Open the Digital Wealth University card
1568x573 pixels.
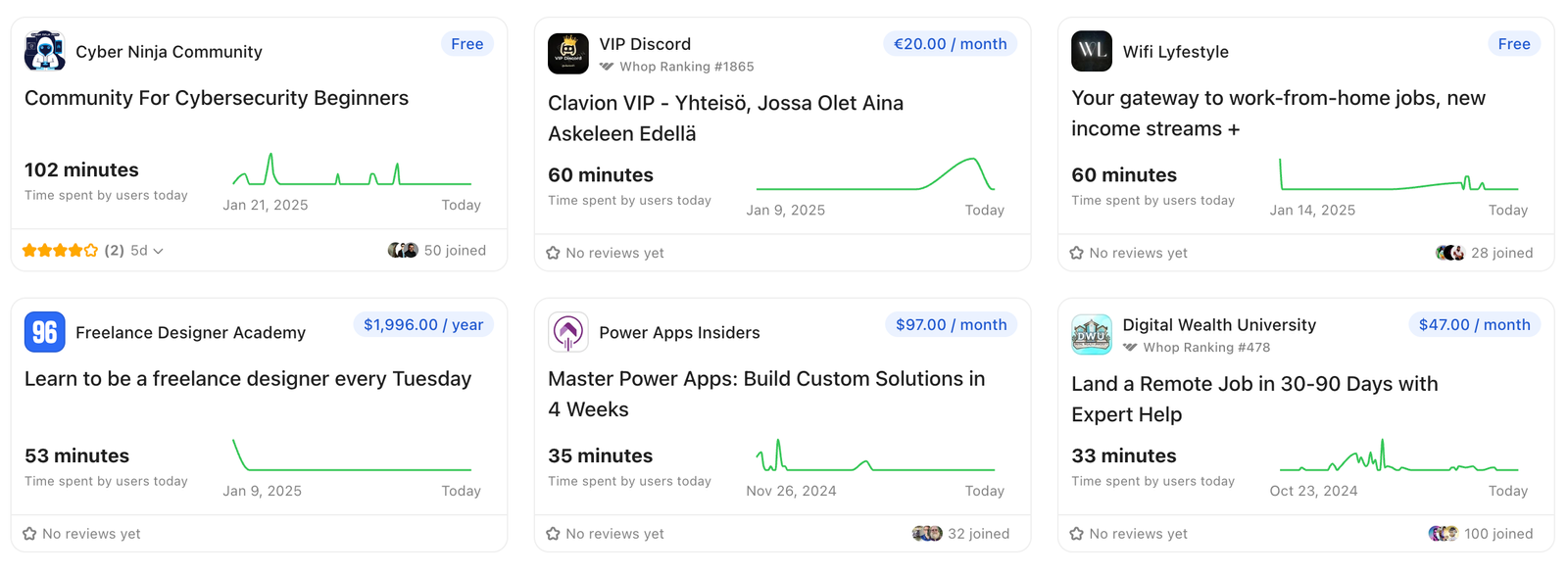click(1253, 398)
